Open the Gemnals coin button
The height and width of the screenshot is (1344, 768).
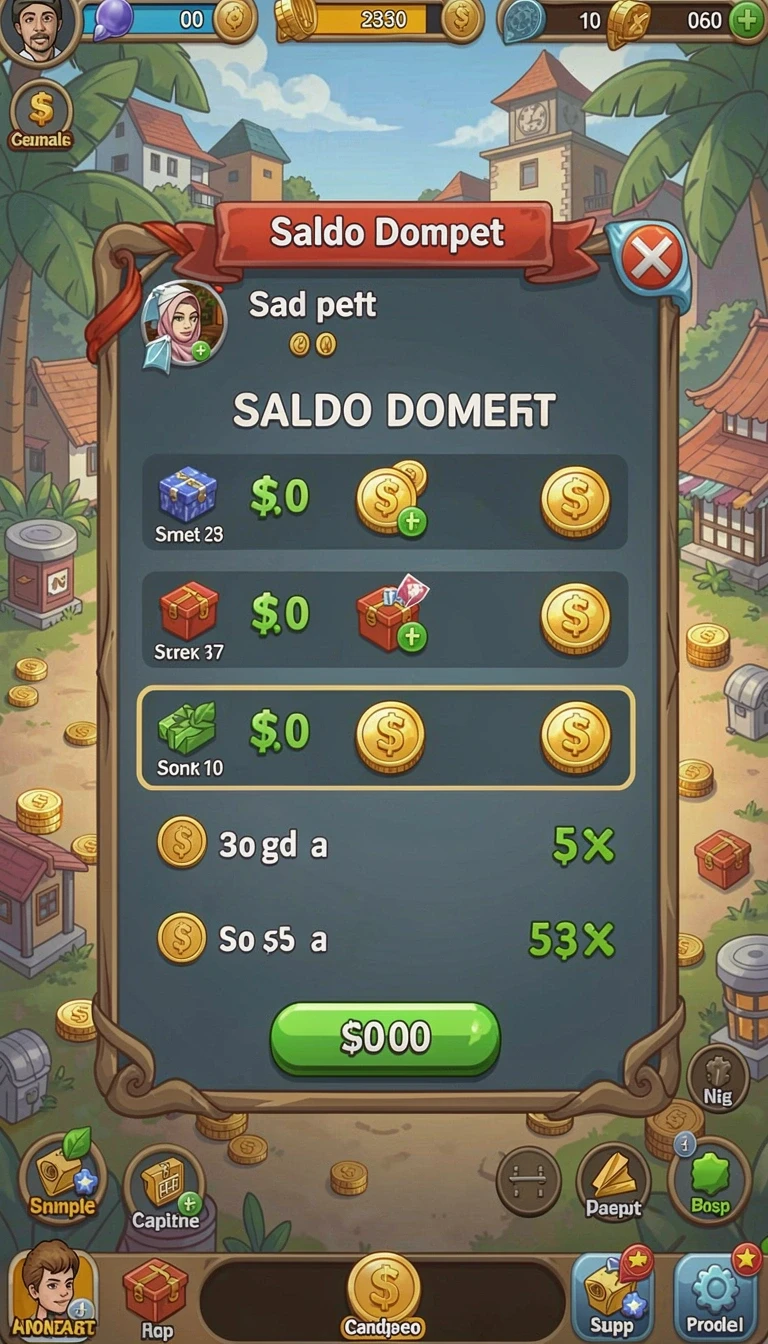click(41, 115)
